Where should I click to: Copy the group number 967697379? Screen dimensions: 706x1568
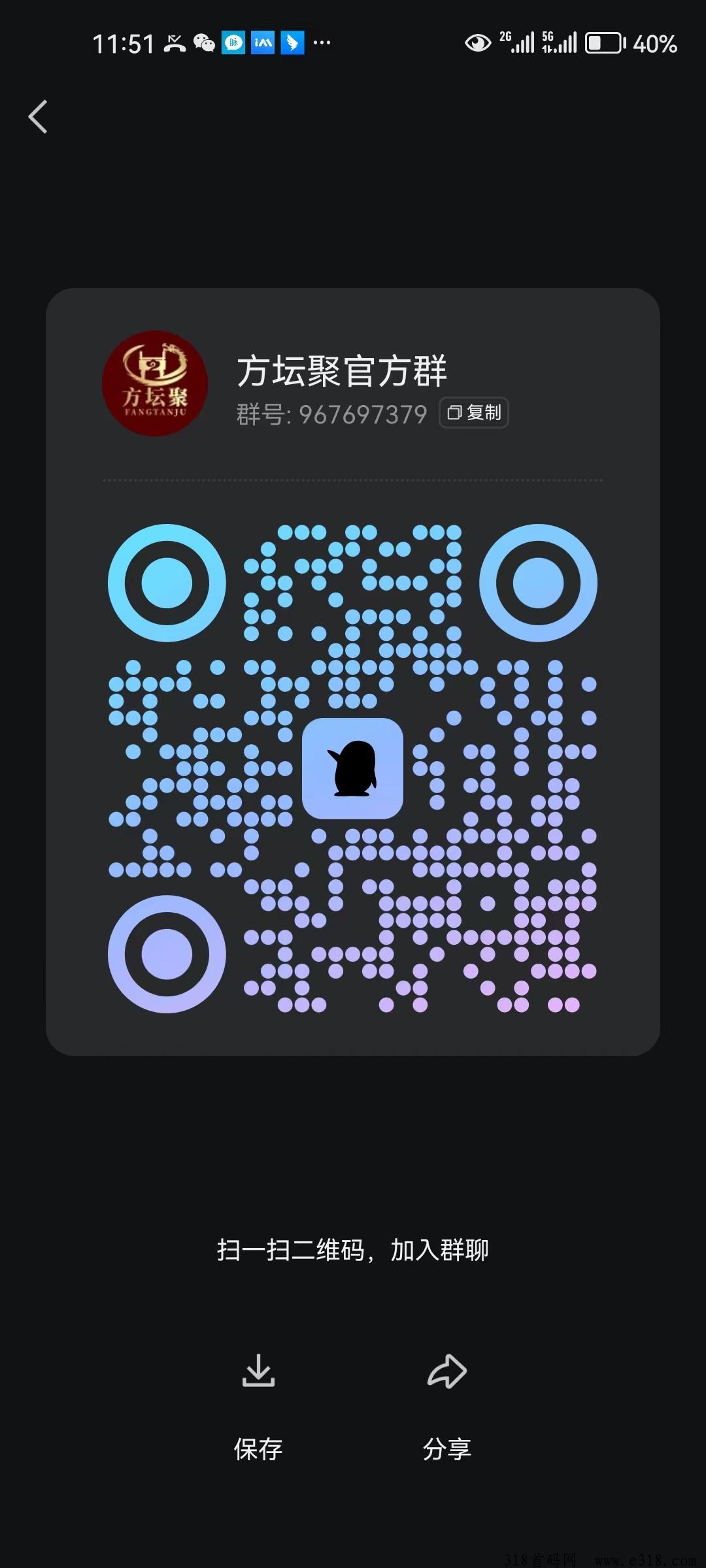tap(474, 413)
